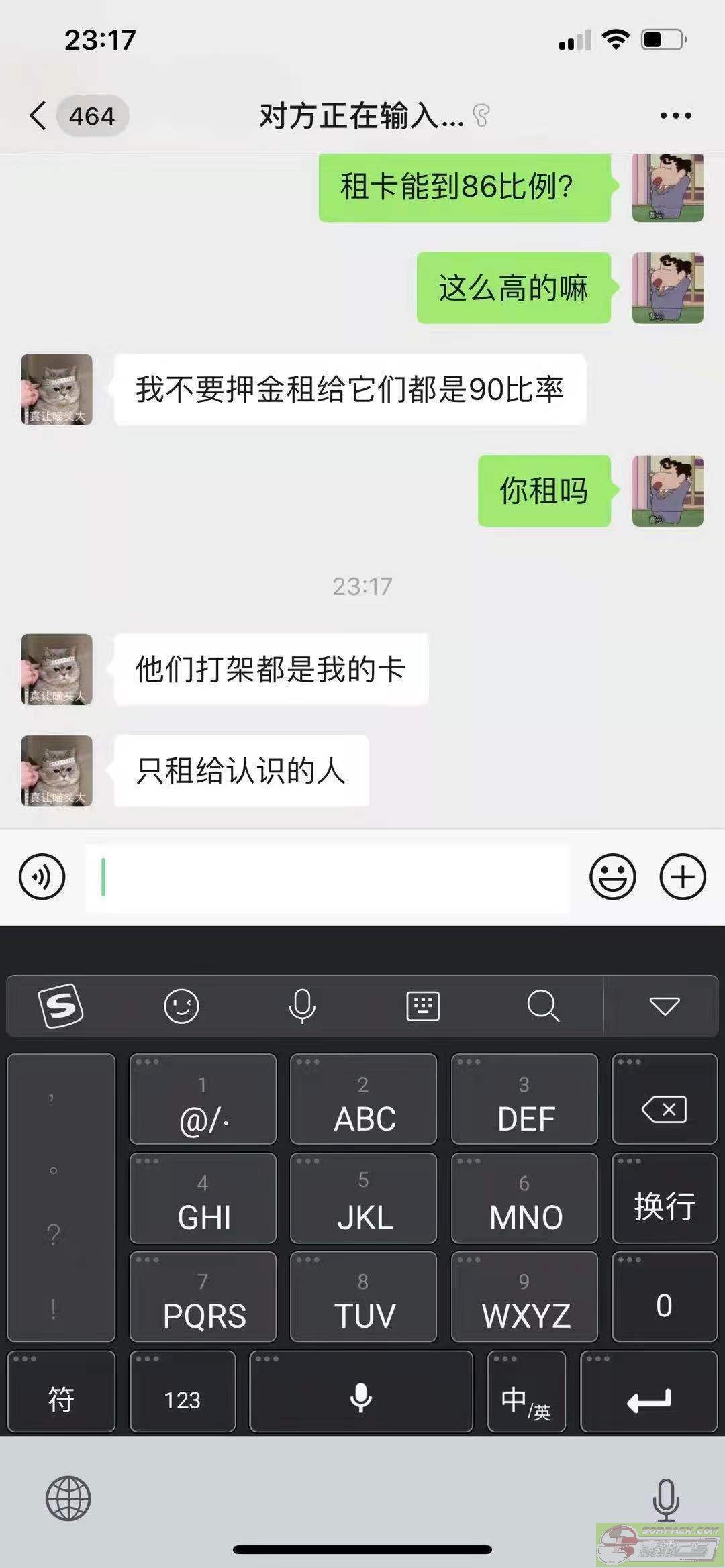The image size is (725, 1568).
Task: Open the Sogou keyboard logo menu
Action: 60,1006
